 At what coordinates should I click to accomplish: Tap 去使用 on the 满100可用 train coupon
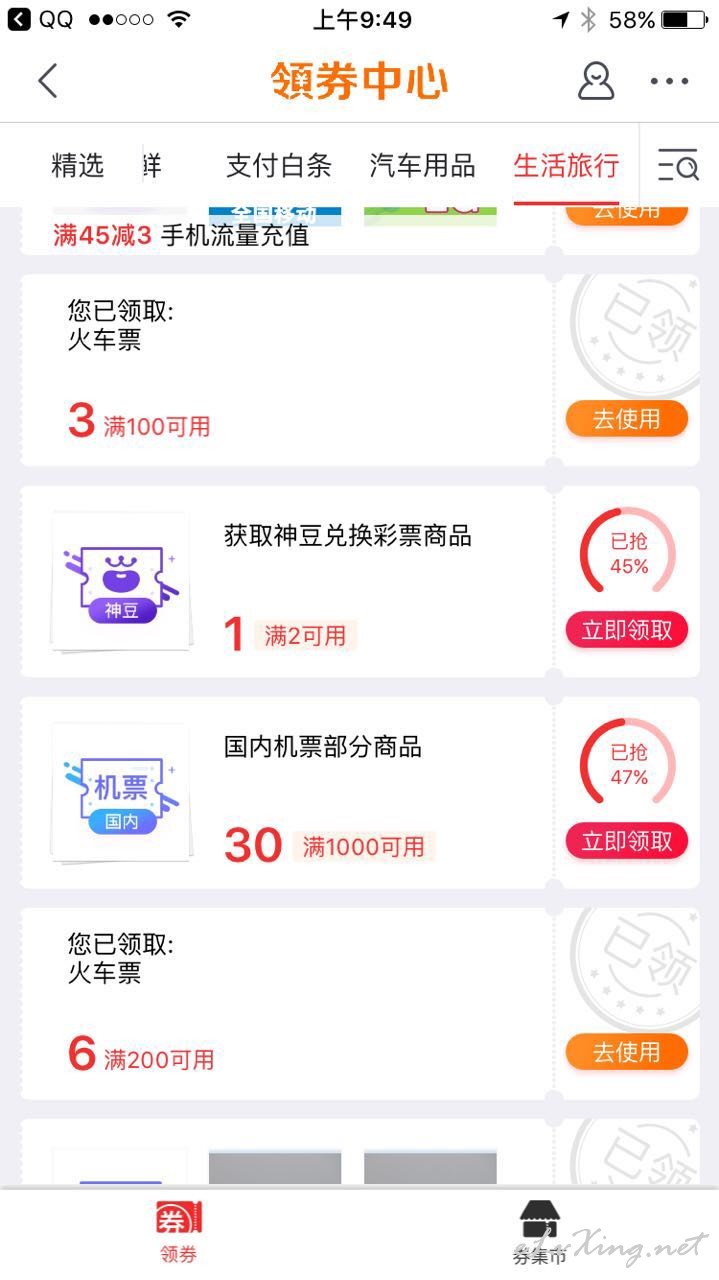pyautogui.click(x=627, y=419)
